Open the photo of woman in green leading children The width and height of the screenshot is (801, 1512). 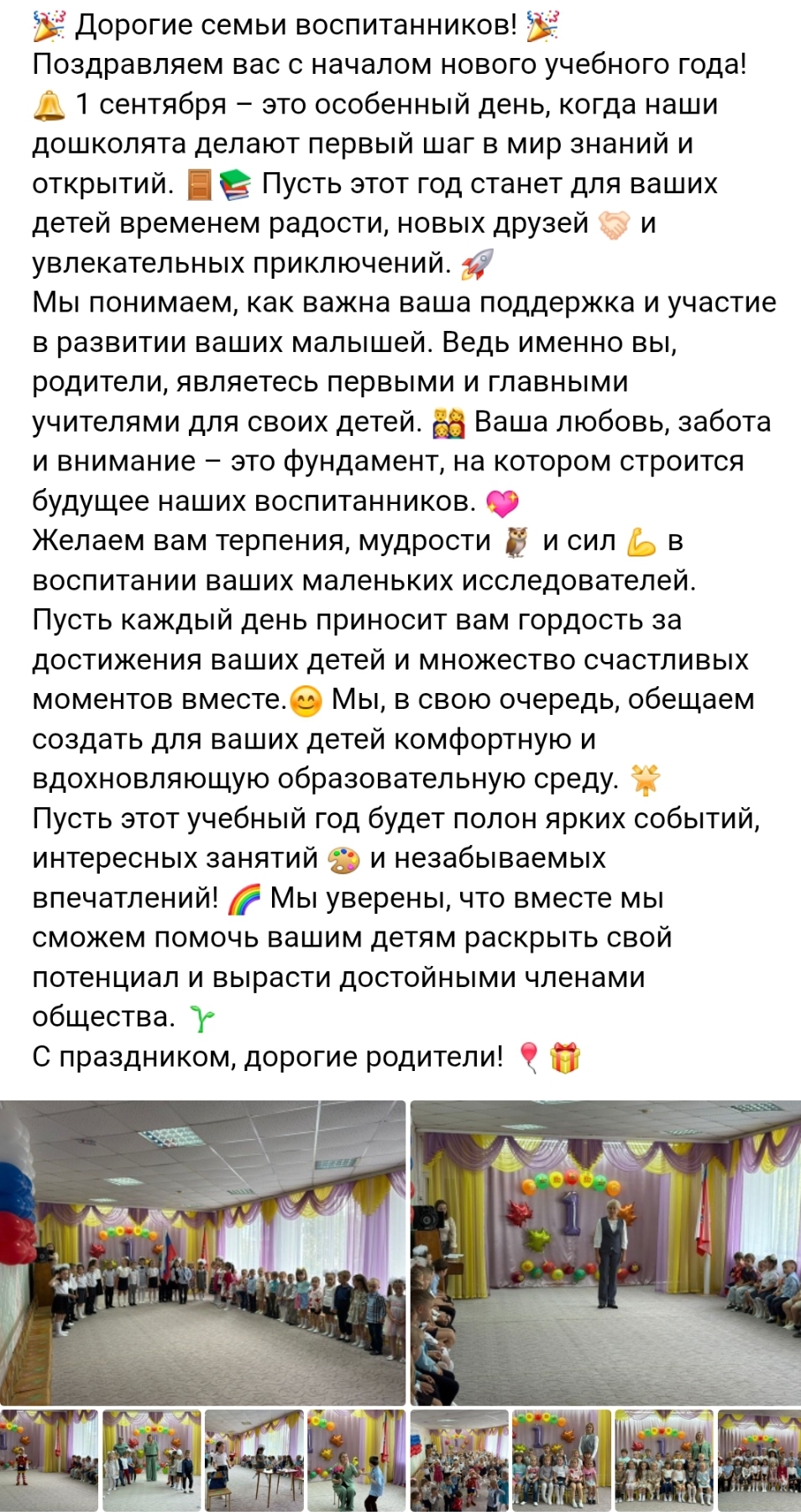(x=152, y=1460)
